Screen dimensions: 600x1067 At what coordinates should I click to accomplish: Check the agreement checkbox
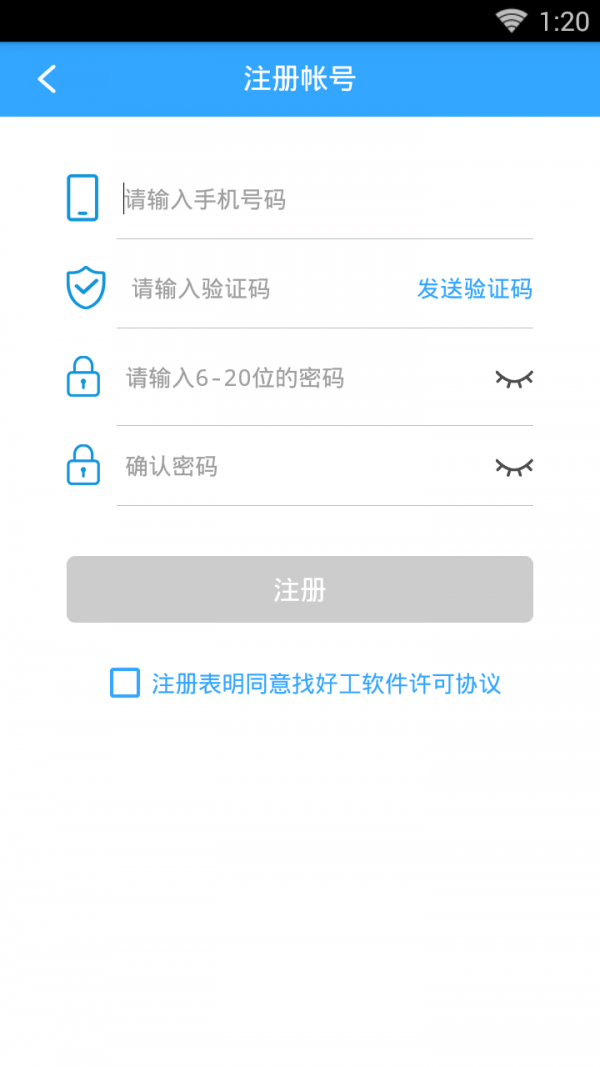coord(125,683)
